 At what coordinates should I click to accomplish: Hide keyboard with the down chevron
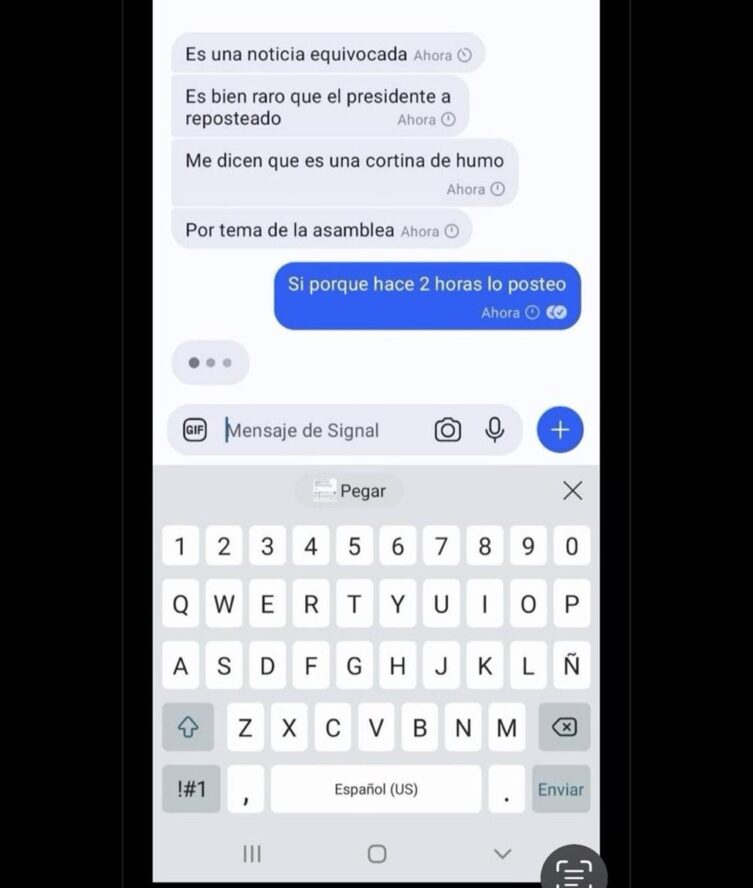pos(502,853)
